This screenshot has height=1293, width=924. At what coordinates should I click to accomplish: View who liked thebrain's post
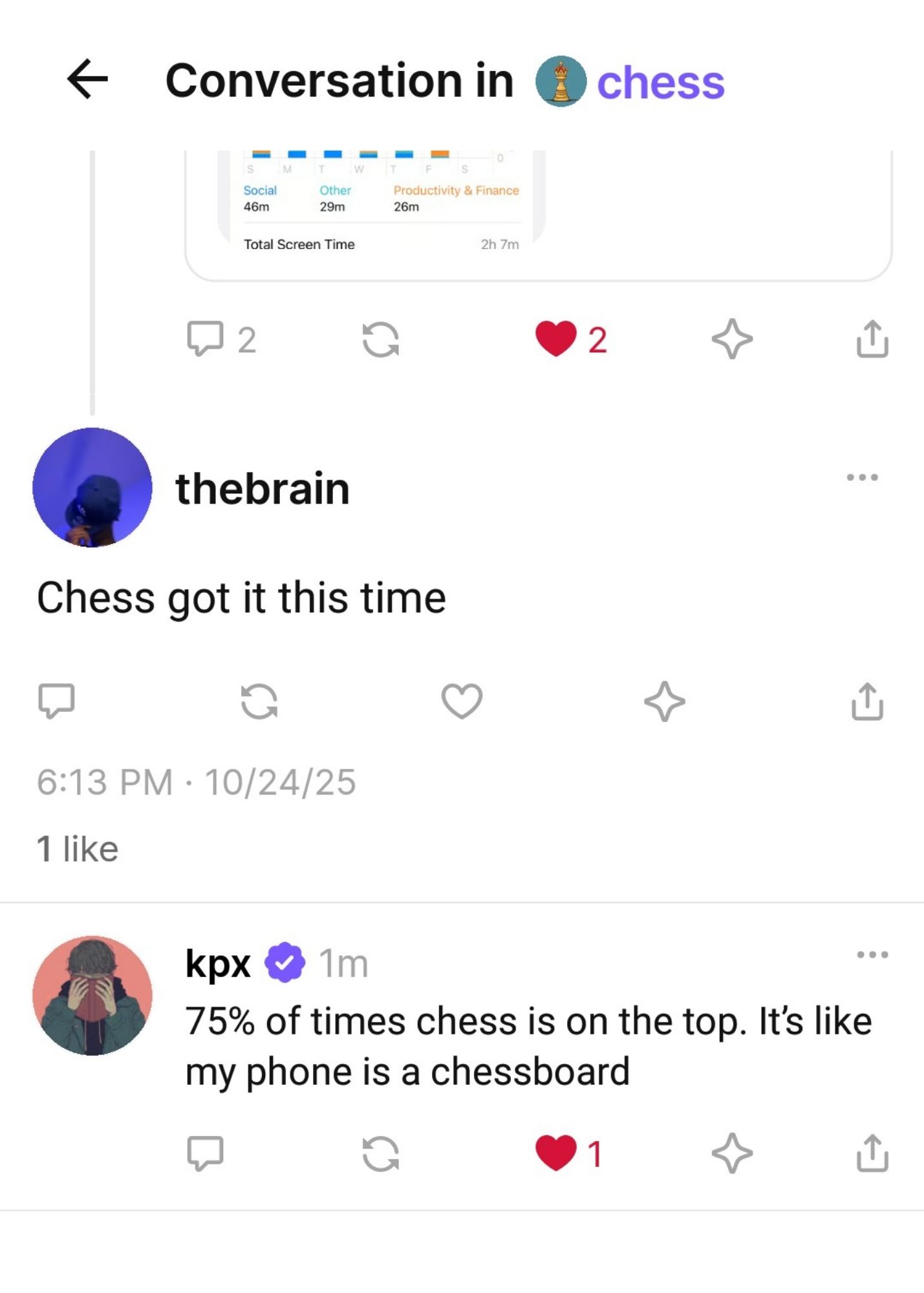pyautogui.click(x=78, y=848)
